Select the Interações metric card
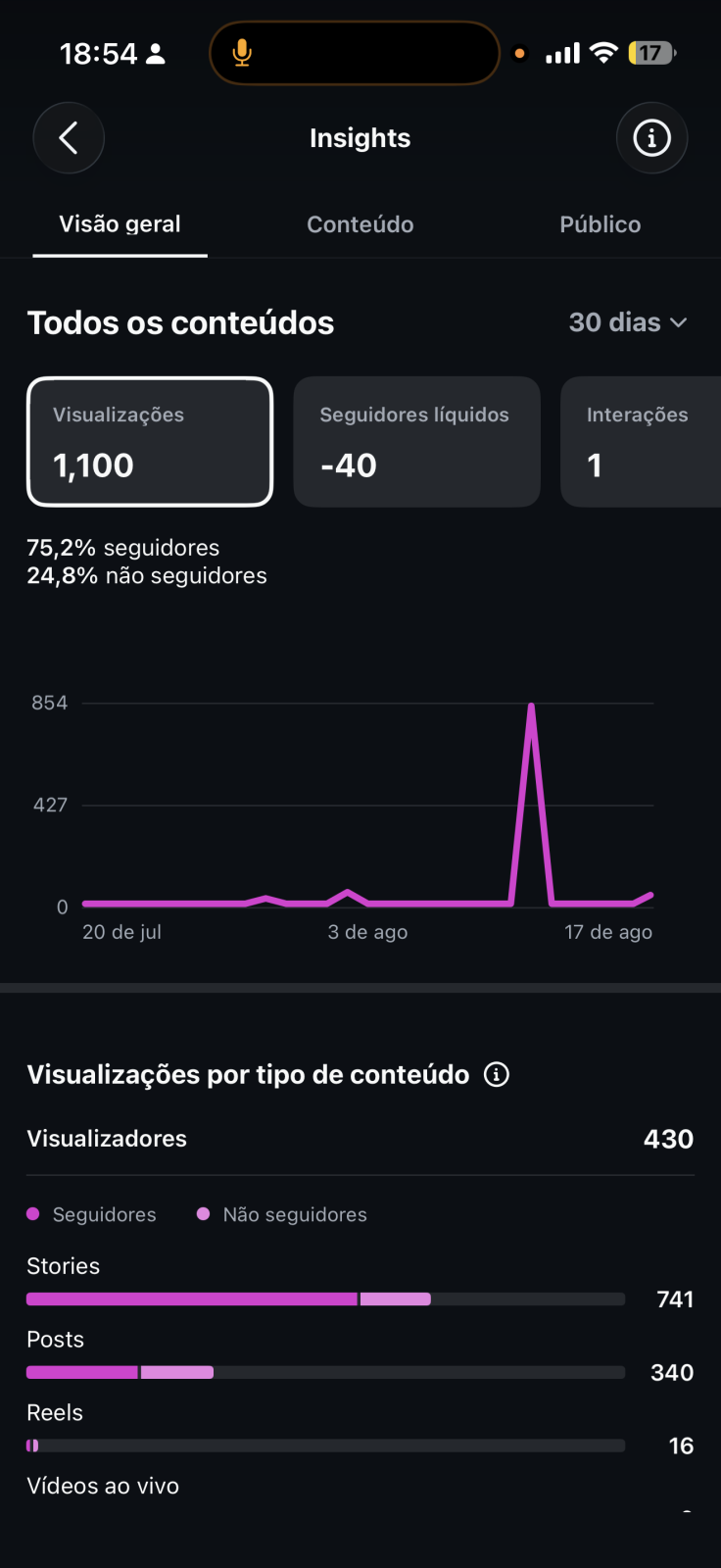 point(641,442)
